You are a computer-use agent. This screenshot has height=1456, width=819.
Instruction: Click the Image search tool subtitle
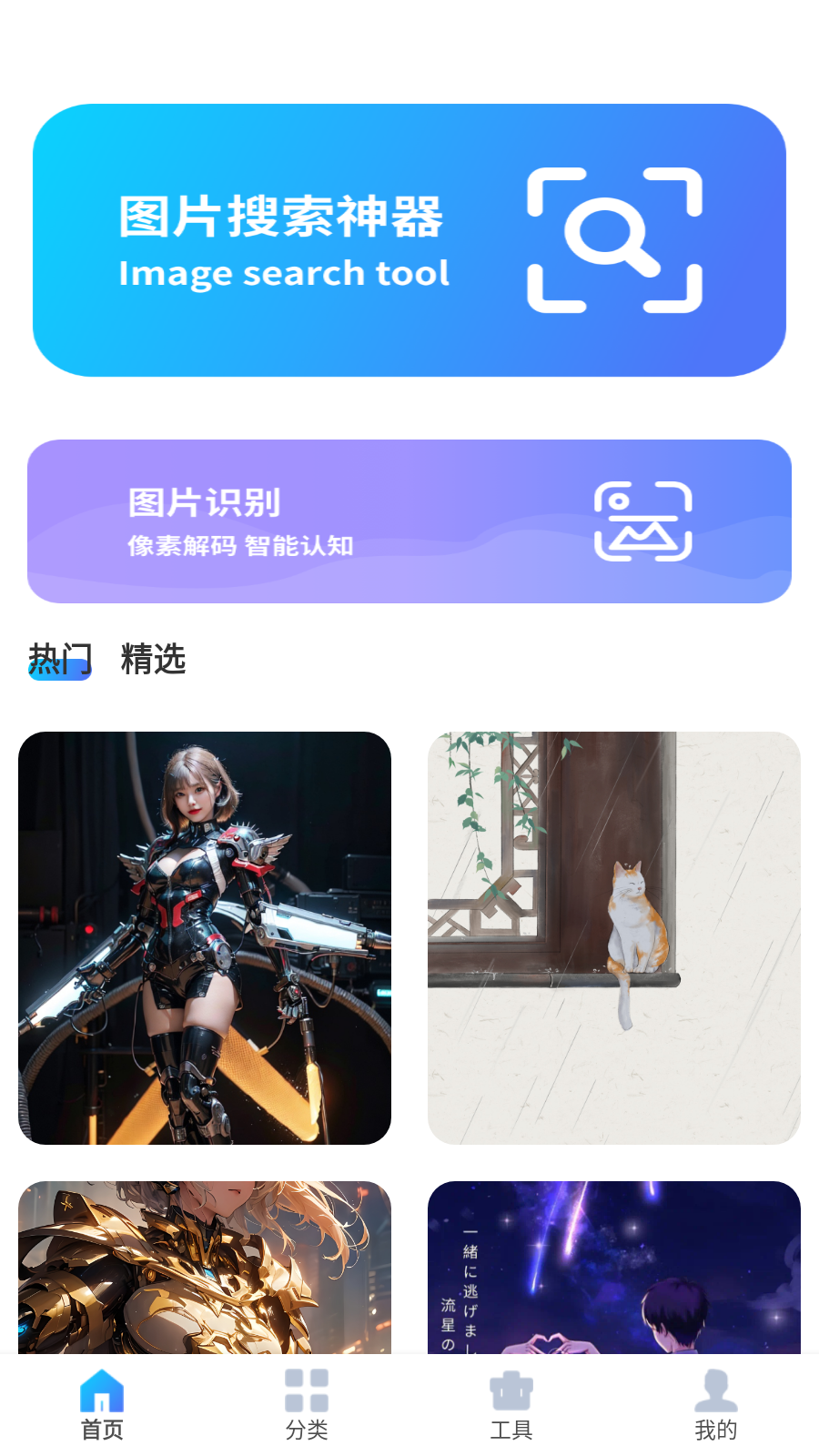(x=285, y=274)
